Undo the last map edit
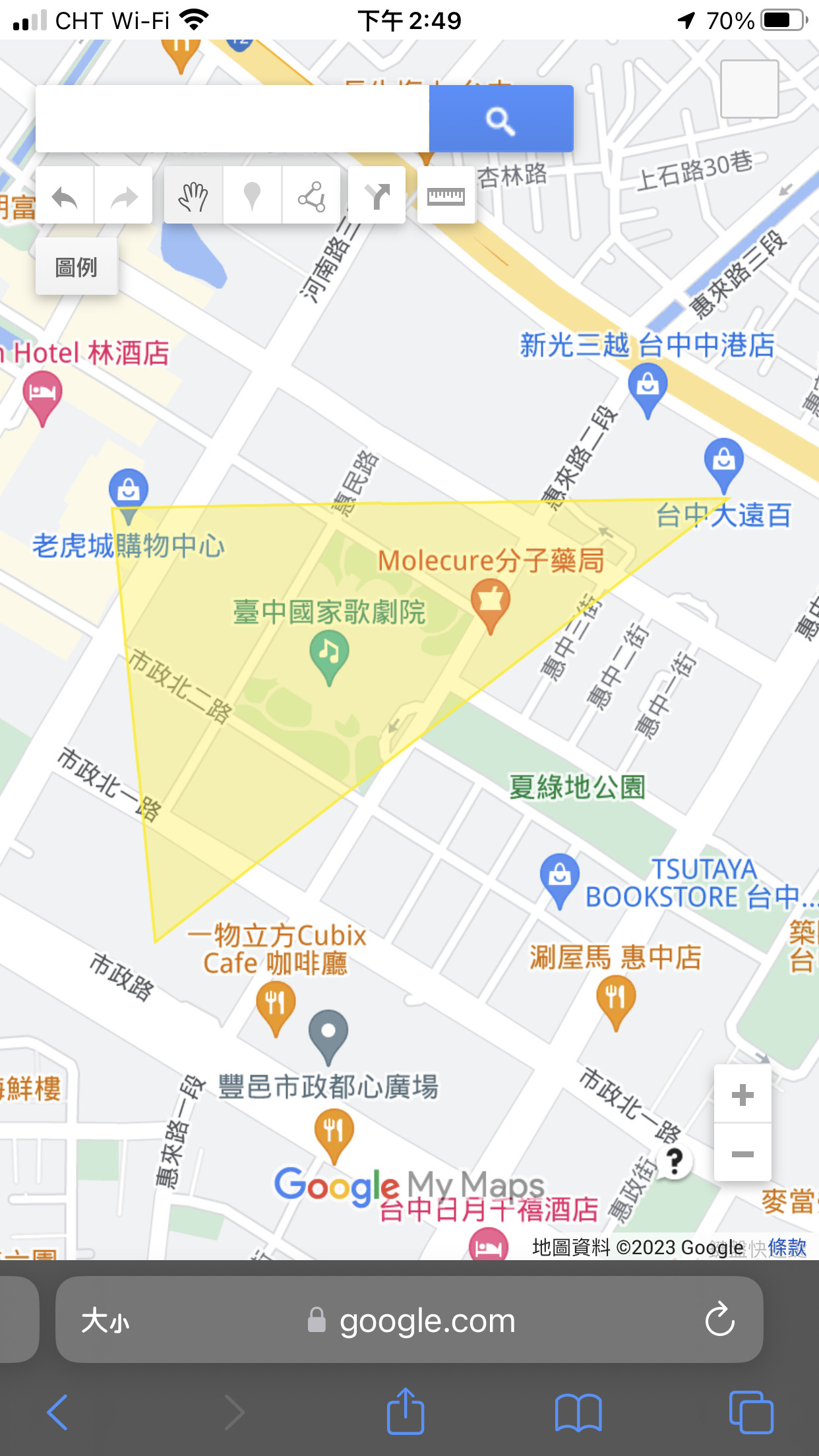 click(x=65, y=196)
